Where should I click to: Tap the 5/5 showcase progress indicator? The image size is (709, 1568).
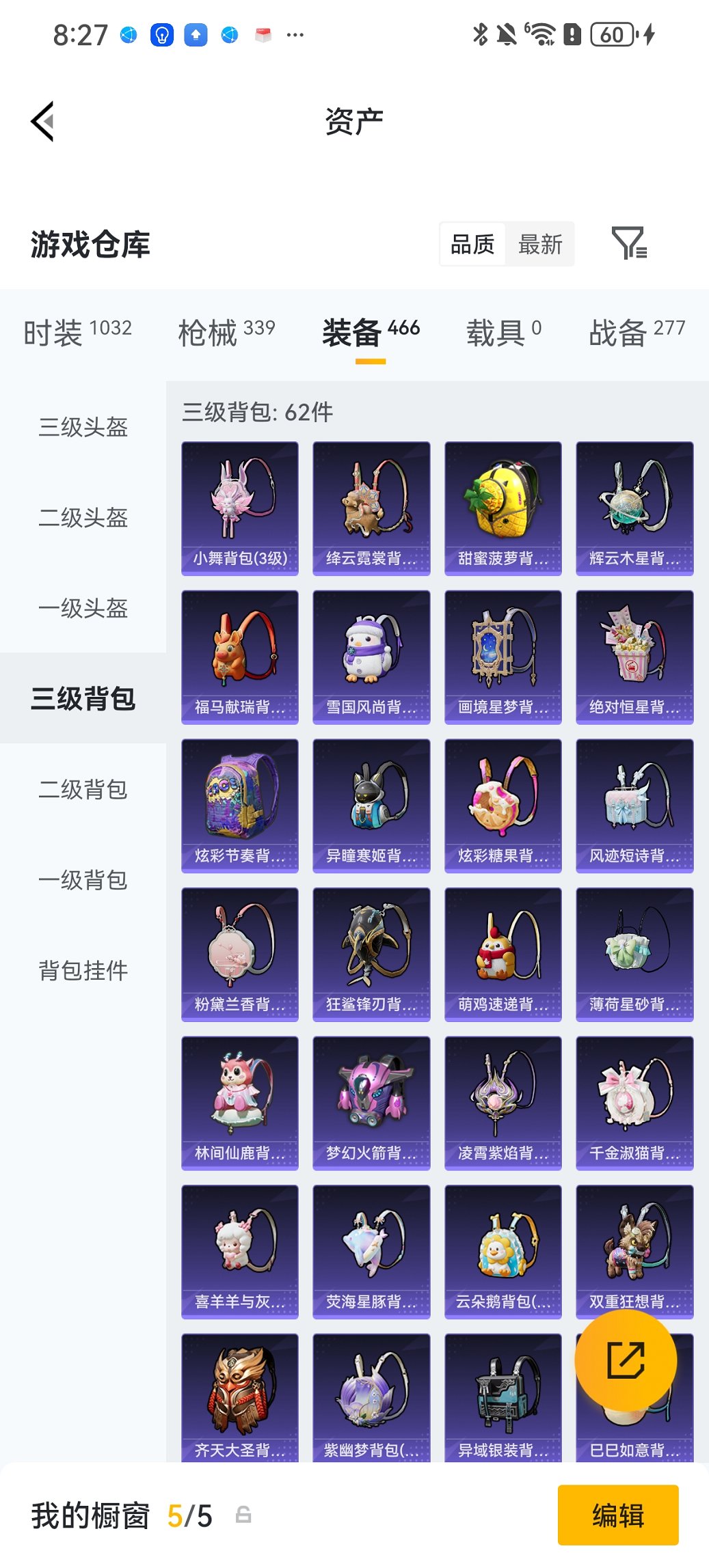click(191, 1513)
